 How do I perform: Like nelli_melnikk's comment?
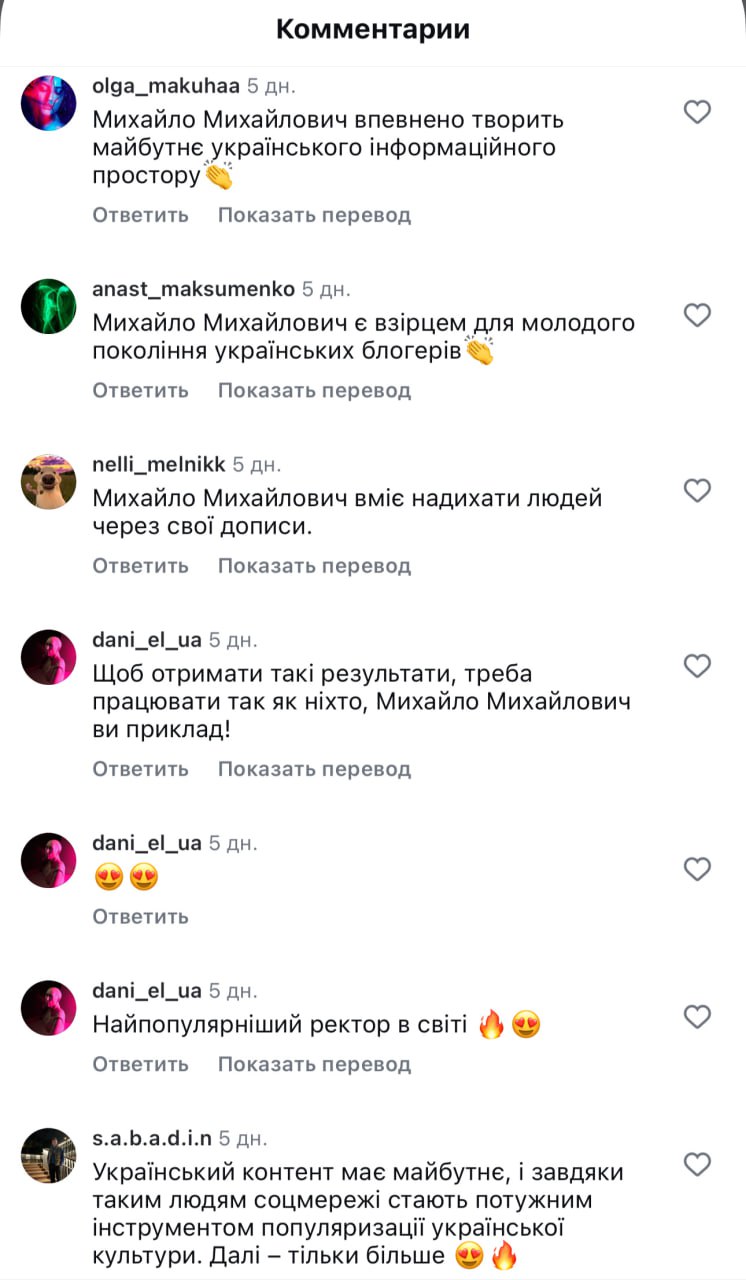[697, 491]
